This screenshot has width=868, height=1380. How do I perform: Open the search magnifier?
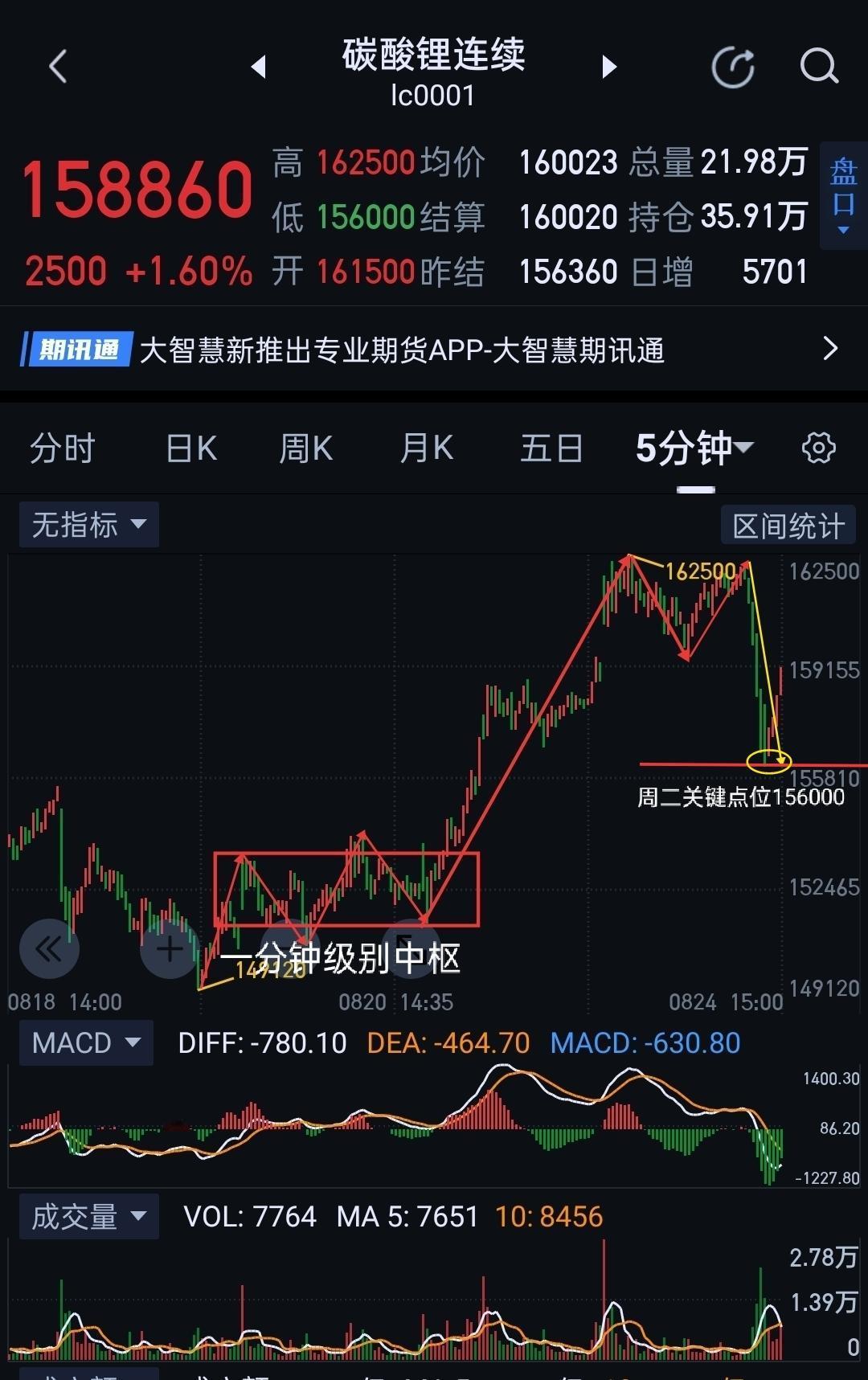[x=819, y=67]
